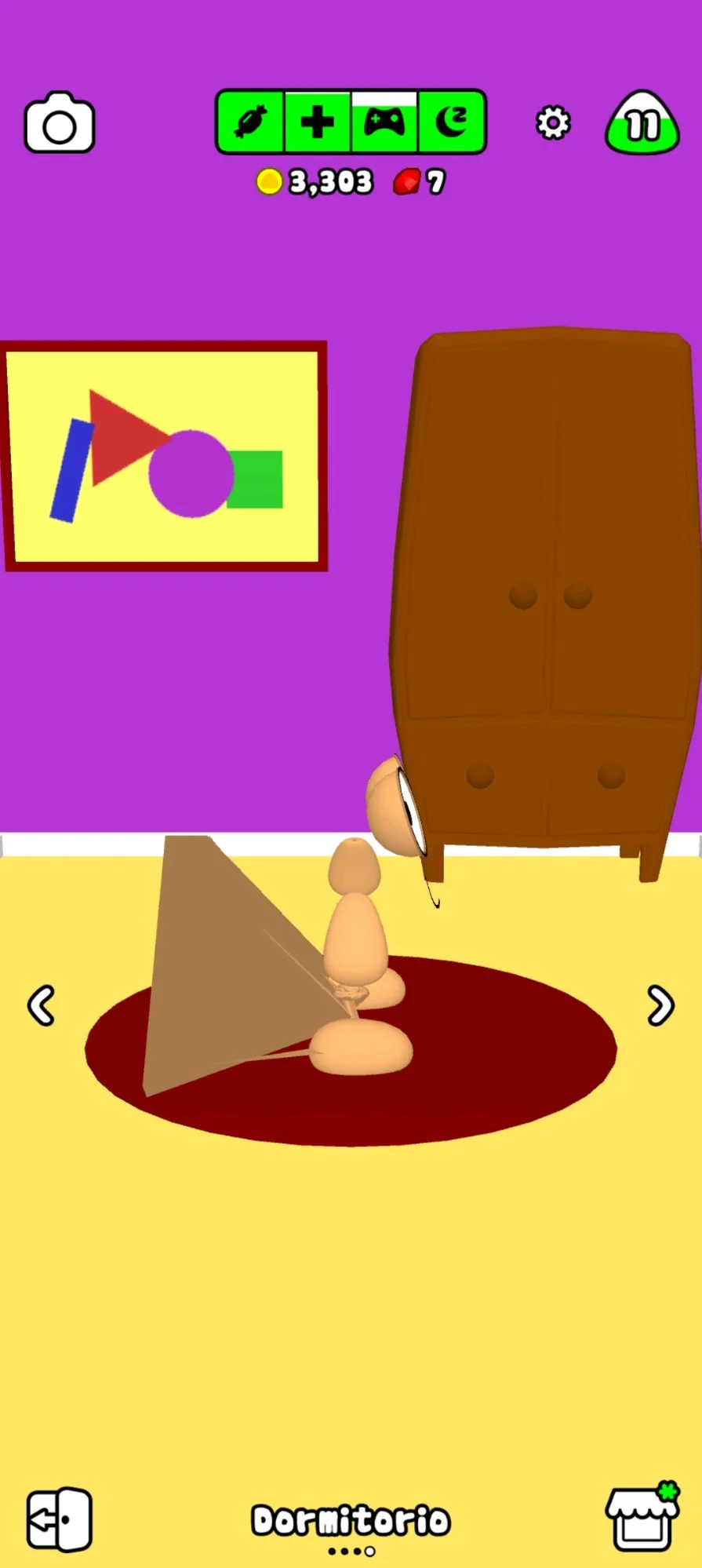Tap the Dormitorio room selector
This screenshot has width=702, height=1568.
(351, 1521)
